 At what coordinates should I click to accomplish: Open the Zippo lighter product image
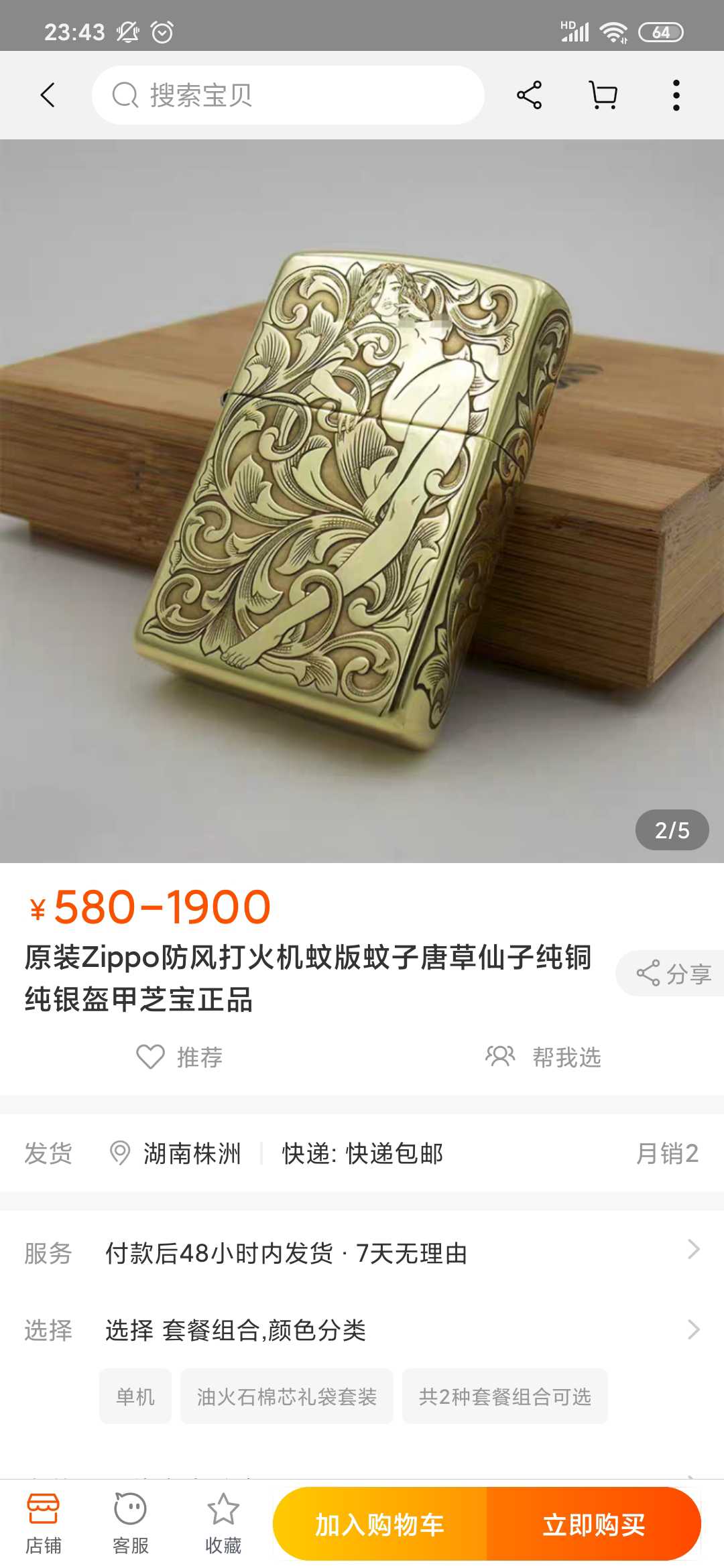pos(362,501)
